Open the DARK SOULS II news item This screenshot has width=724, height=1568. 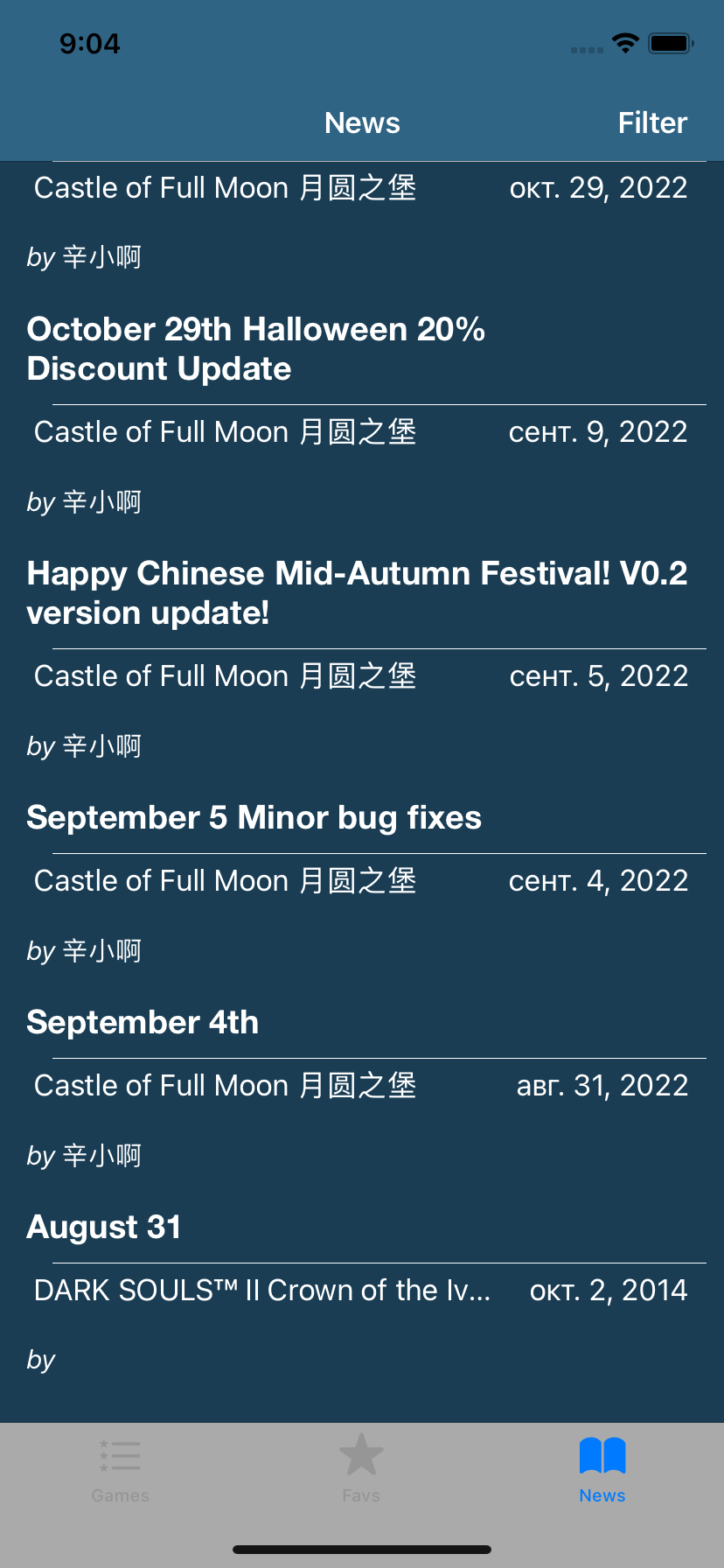(262, 1291)
